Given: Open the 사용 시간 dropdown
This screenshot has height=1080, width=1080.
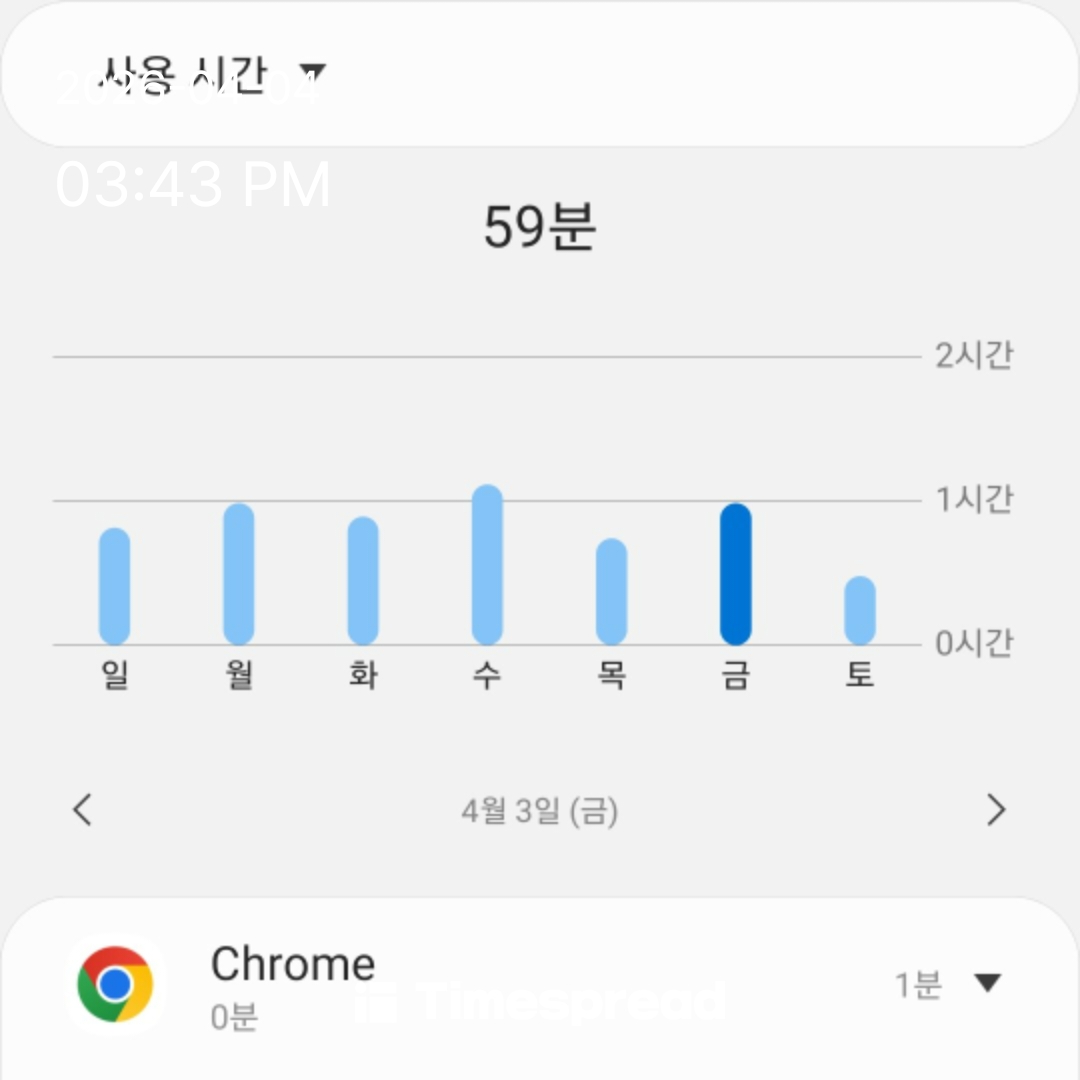Looking at the screenshot, I should [x=215, y=72].
